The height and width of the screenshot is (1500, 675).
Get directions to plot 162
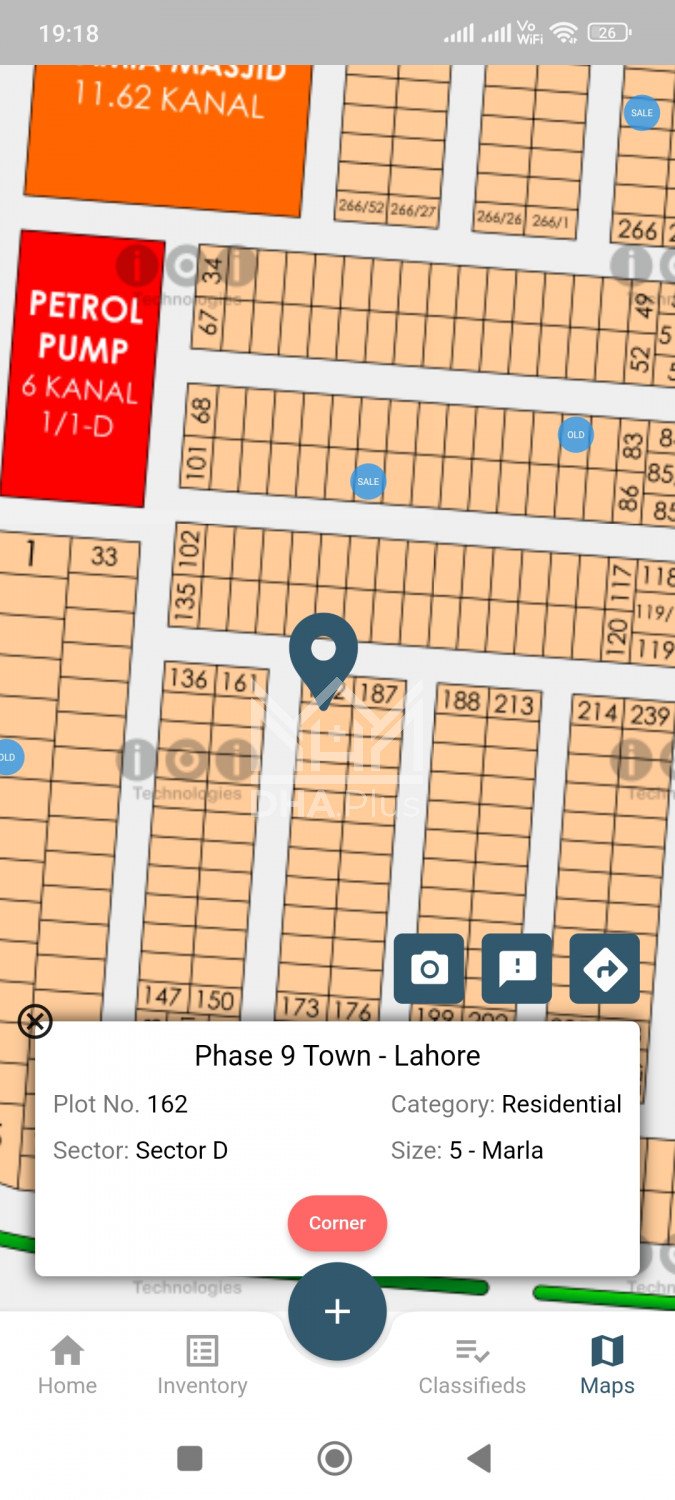pos(605,968)
